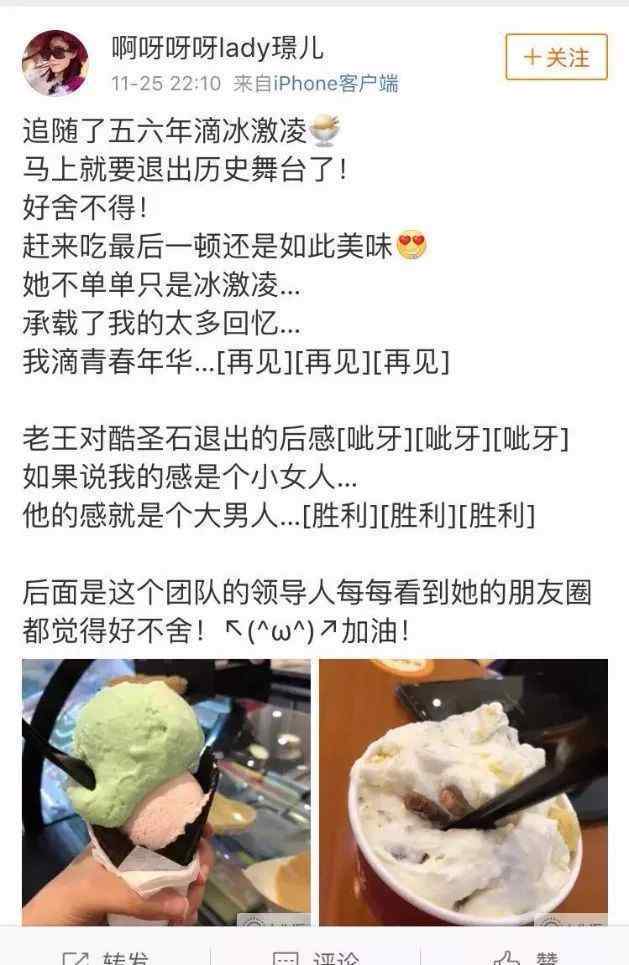Open the green ice cream cone photo

point(166,792)
